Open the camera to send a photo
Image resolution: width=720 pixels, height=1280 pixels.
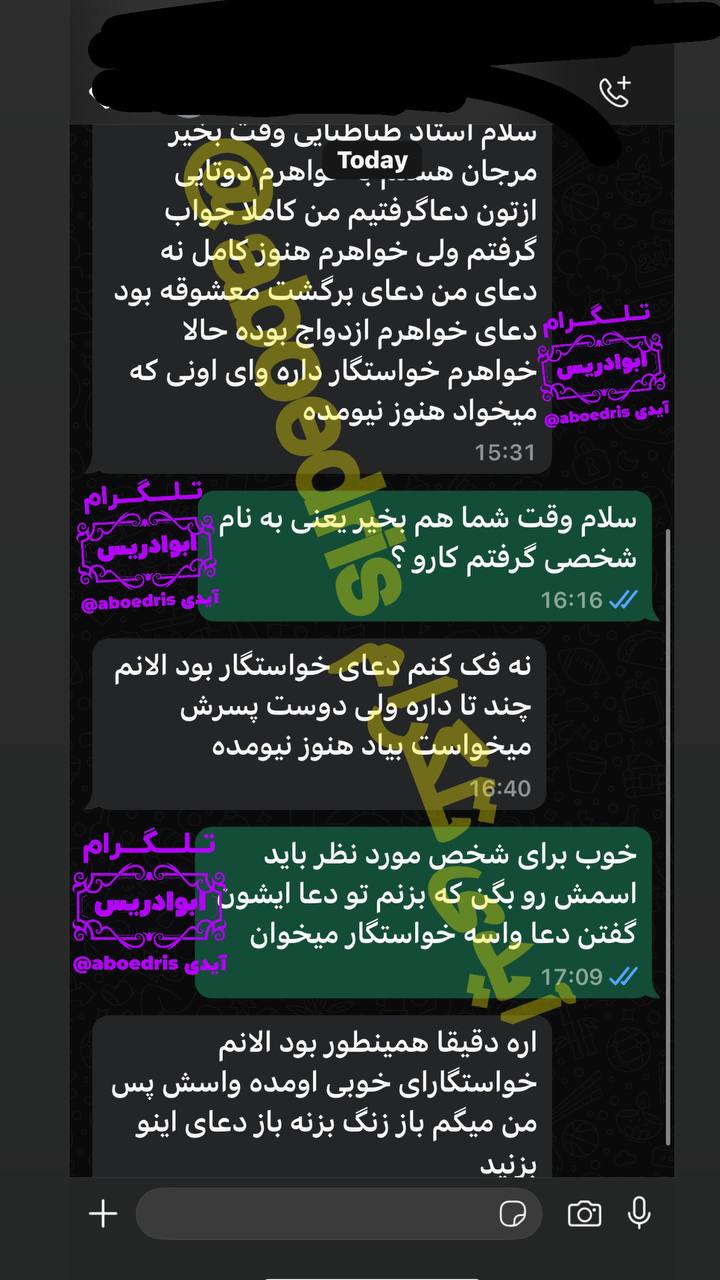[x=584, y=1214]
